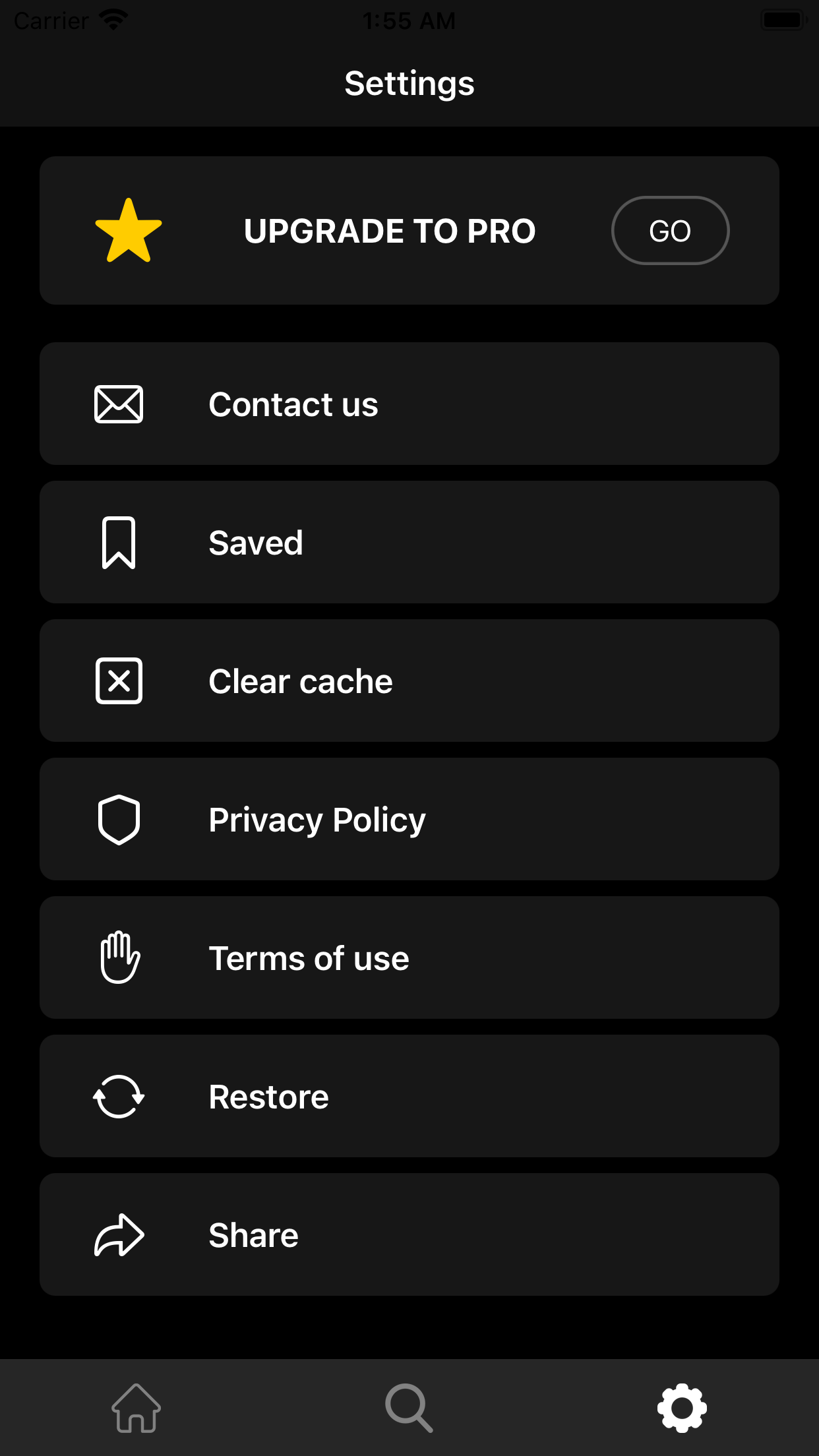Image resolution: width=819 pixels, height=1456 pixels.
Task: Click the envelope icon beside Contact us
Action: coord(119,404)
